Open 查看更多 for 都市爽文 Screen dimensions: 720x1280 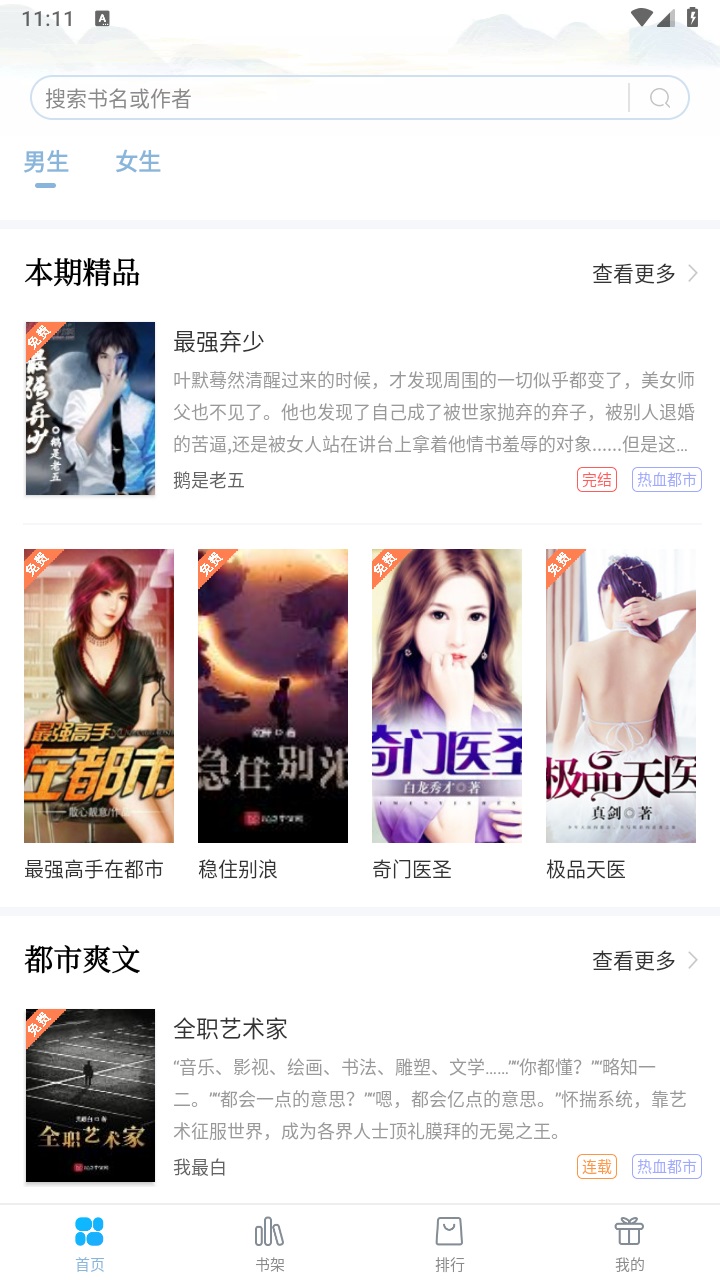tap(634, 960)
